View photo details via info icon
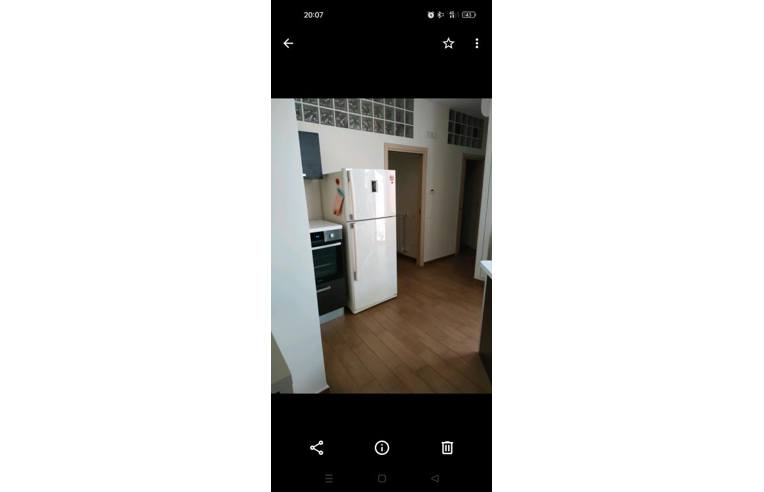 click(382, 448)
